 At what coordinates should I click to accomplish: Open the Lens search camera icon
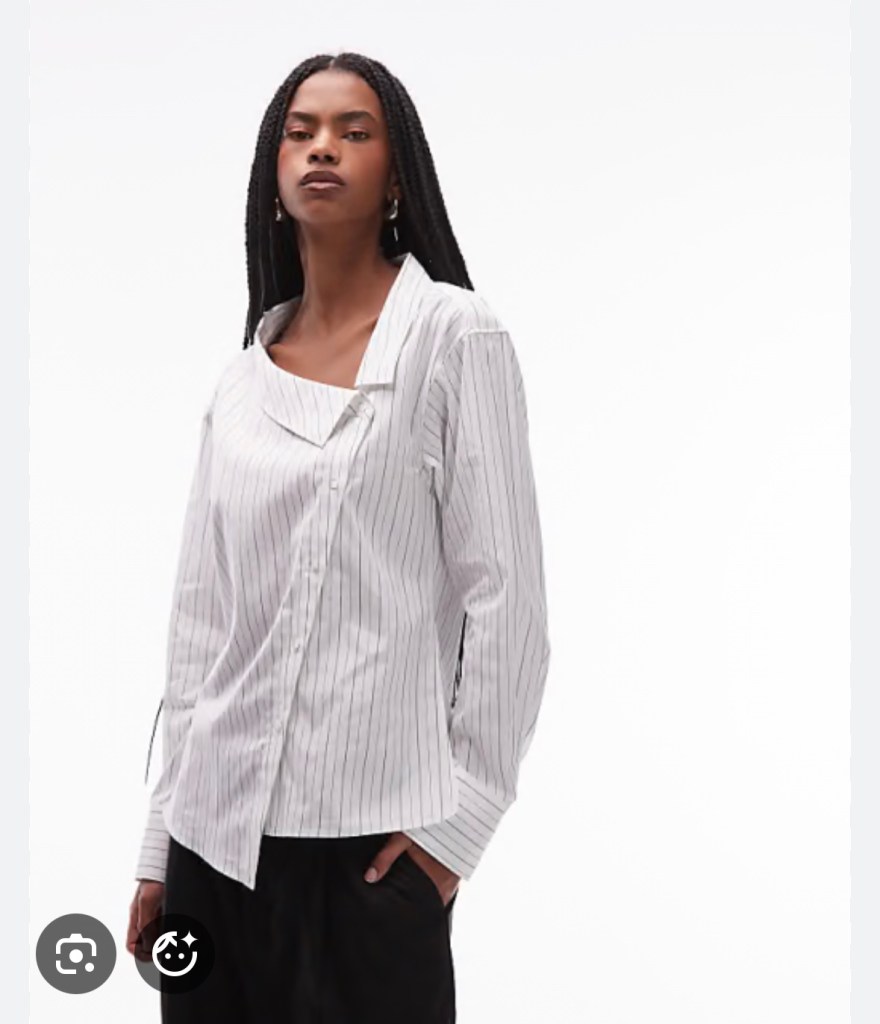click(76, 953)
